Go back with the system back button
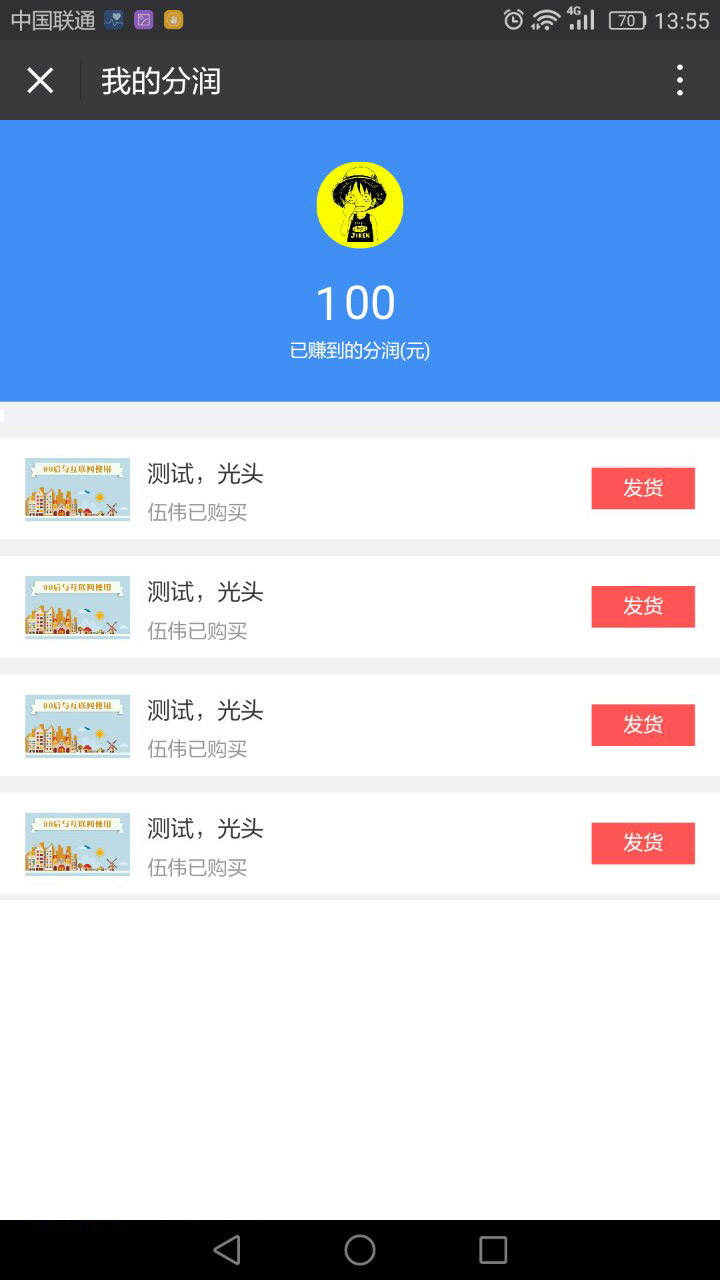720x1280 pixels. point(227,1249)
